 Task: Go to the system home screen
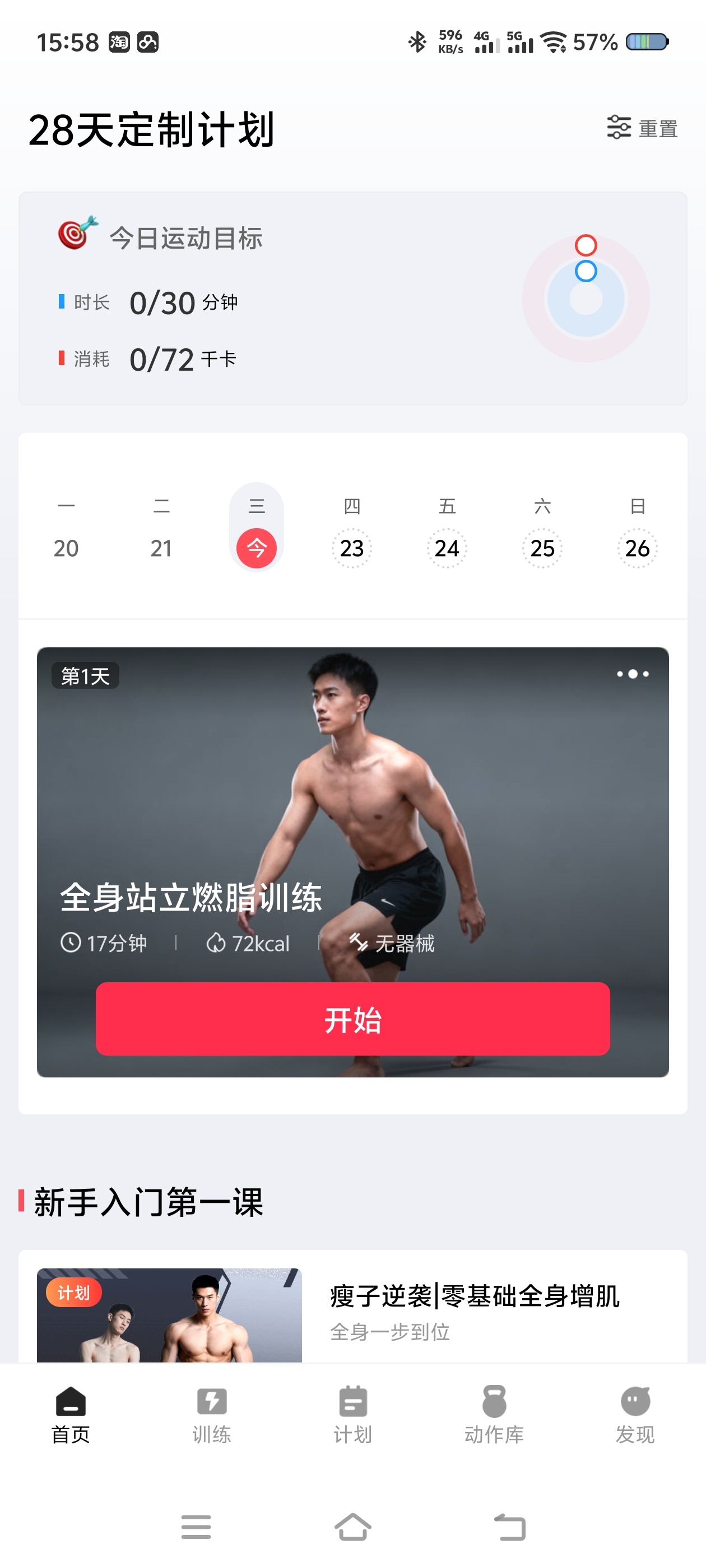pyautogui.click(x=352, y=1527)
